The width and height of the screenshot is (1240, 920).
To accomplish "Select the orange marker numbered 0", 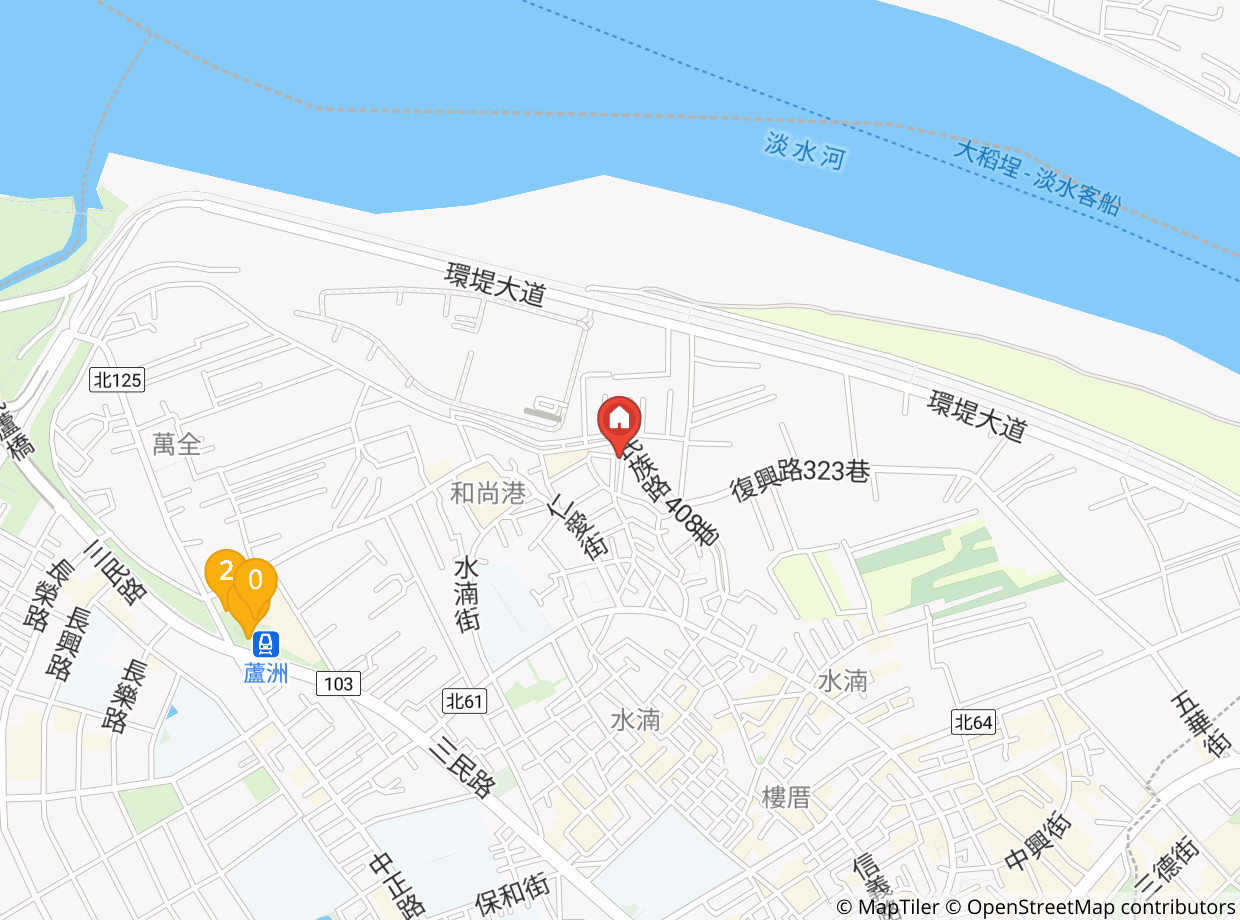I will coord(257,580).
